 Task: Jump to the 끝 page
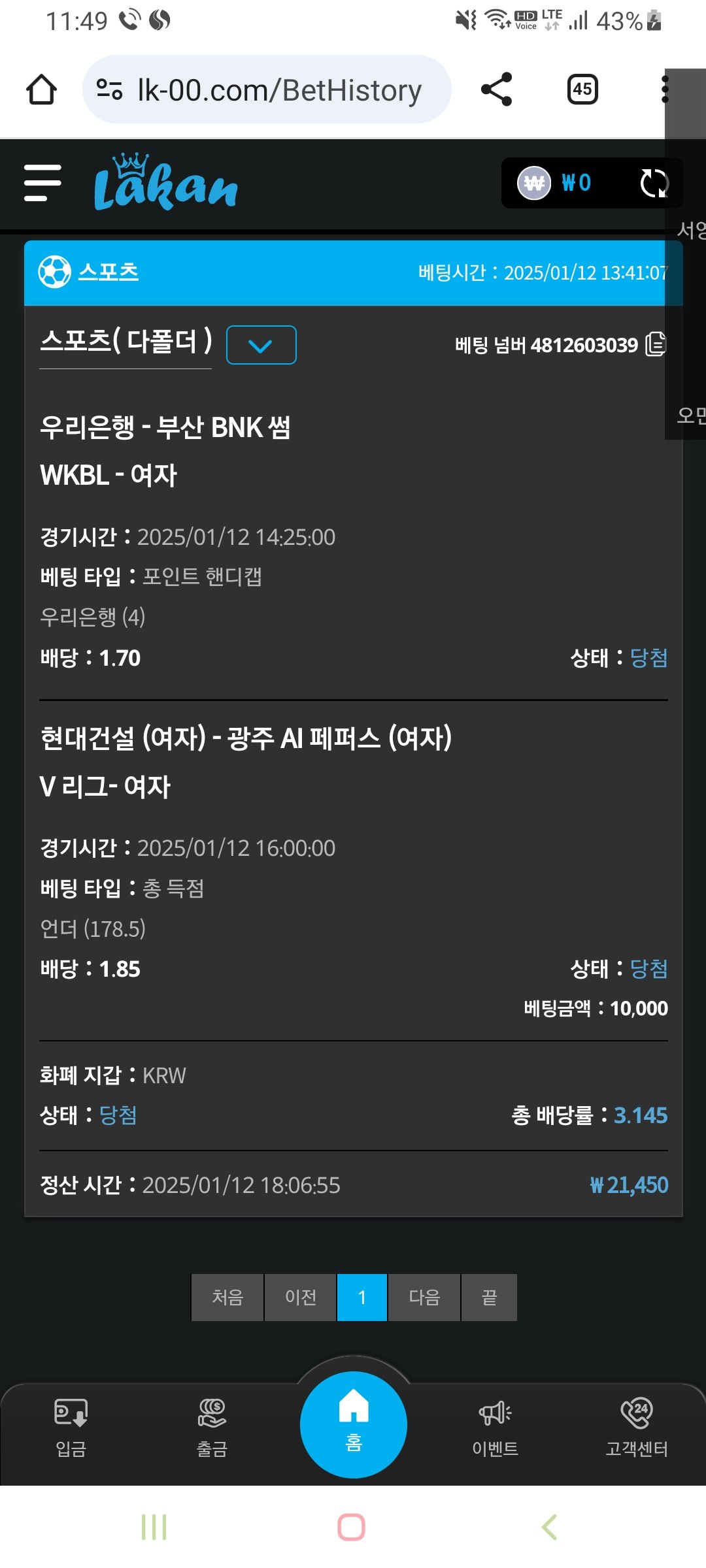point(489,1297)
